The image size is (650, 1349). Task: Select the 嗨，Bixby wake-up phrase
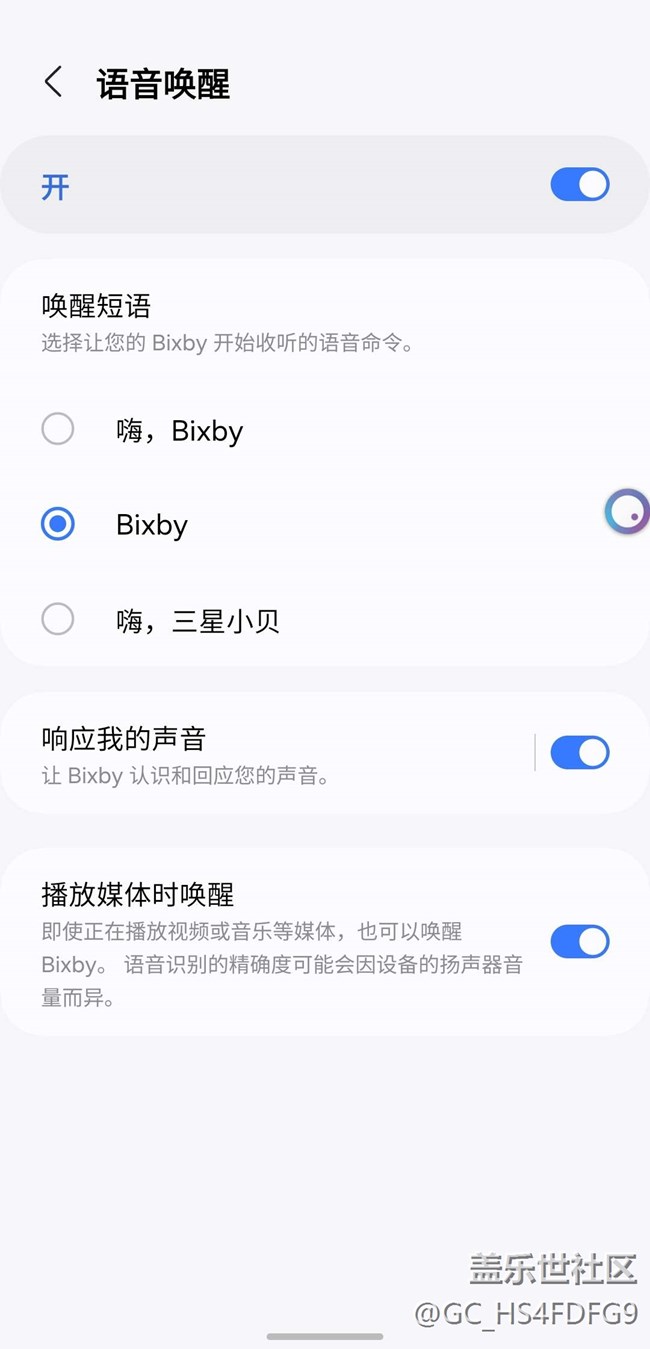pyautogui.click(x=325, y=430)
